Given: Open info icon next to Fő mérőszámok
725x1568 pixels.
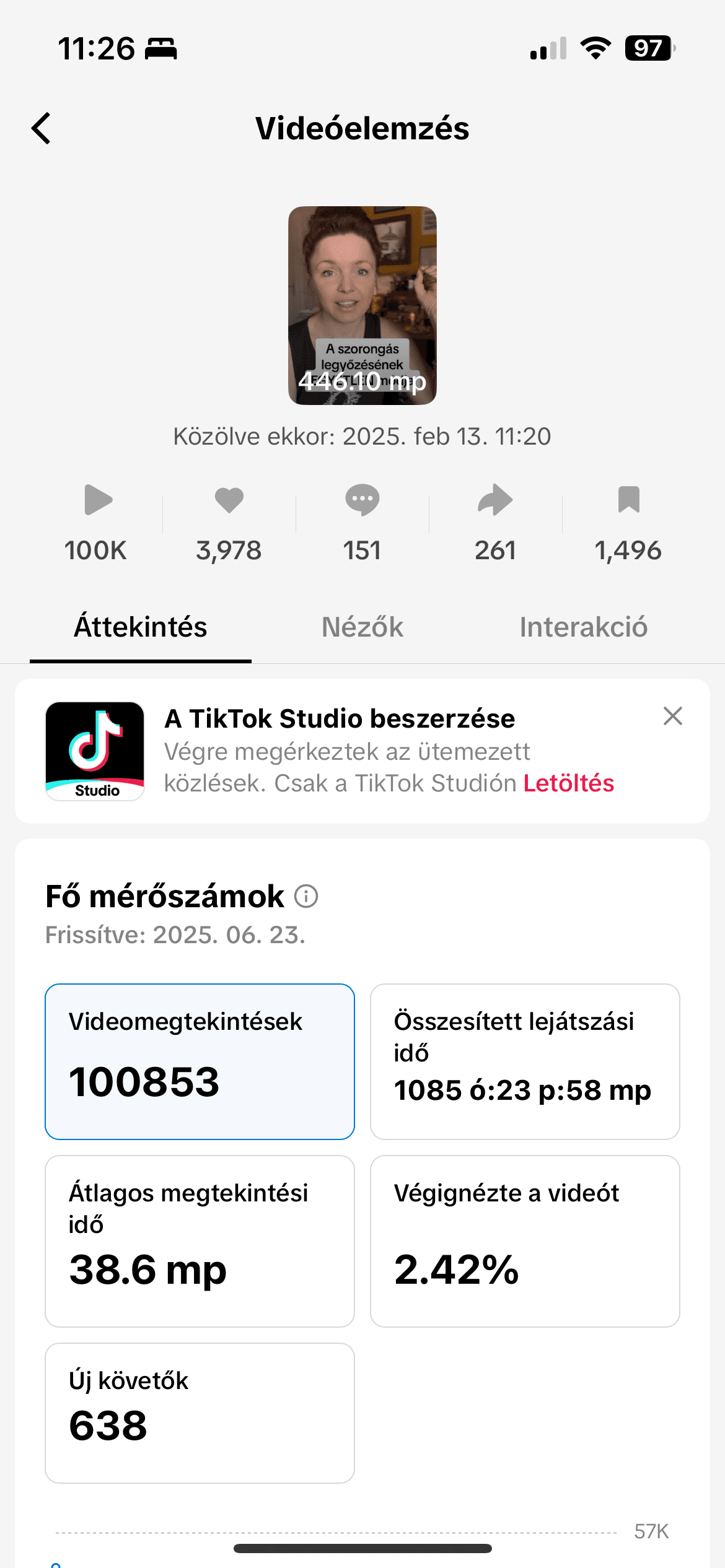Looking at the screenshot, I should [306, 896].
